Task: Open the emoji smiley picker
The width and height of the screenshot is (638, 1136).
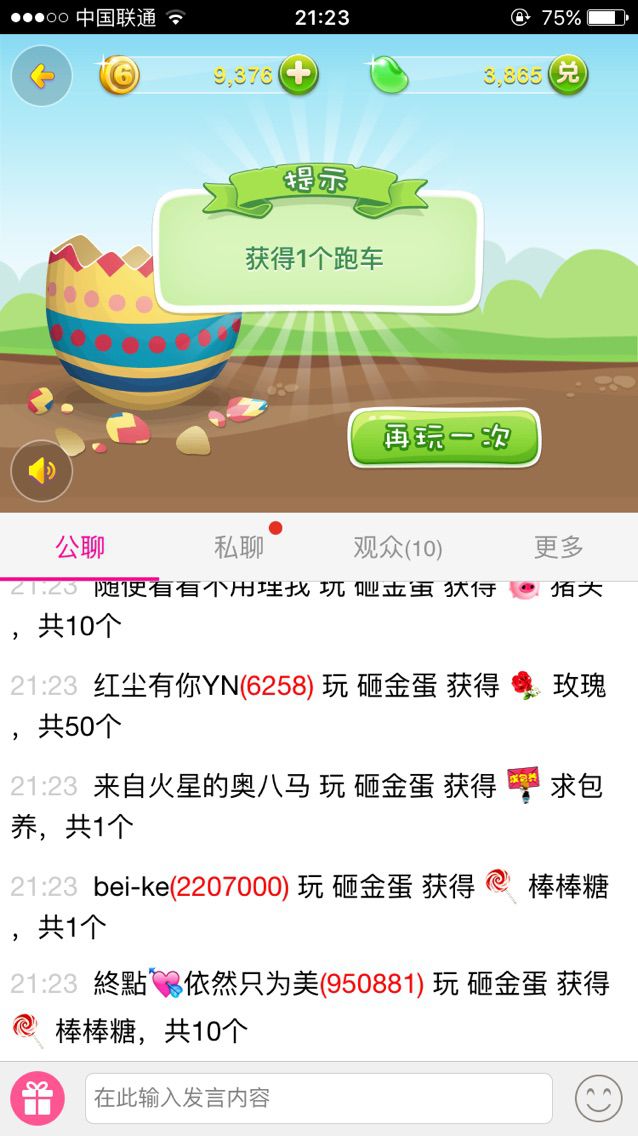Action: point(598,1098)
